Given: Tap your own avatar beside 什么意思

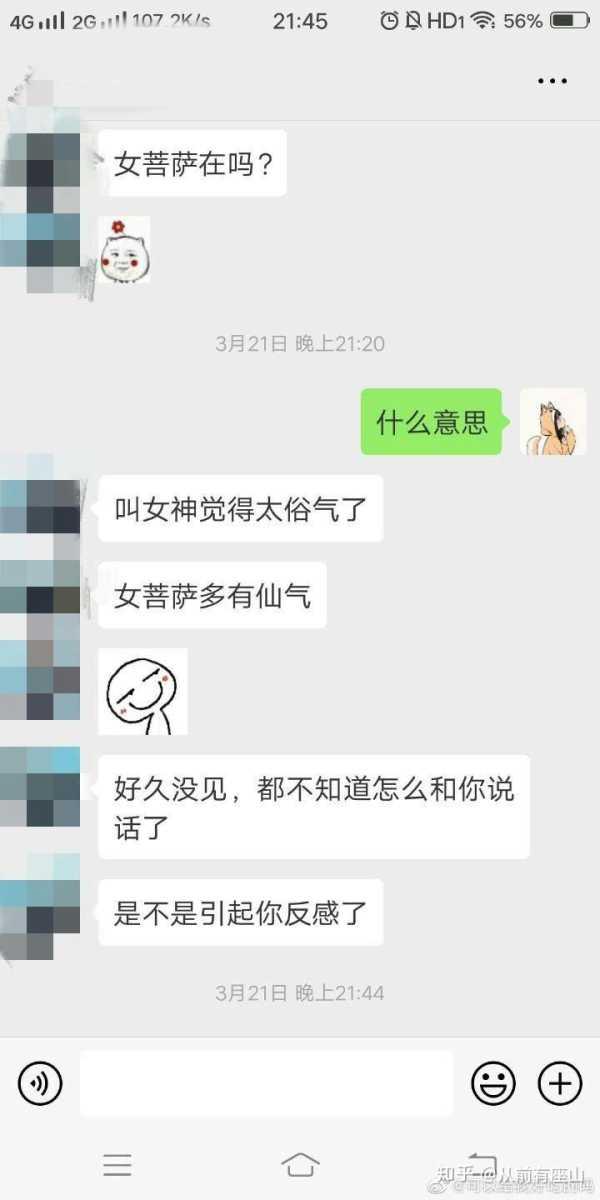Looking at the screenshot, I should (x=553, y=421).
